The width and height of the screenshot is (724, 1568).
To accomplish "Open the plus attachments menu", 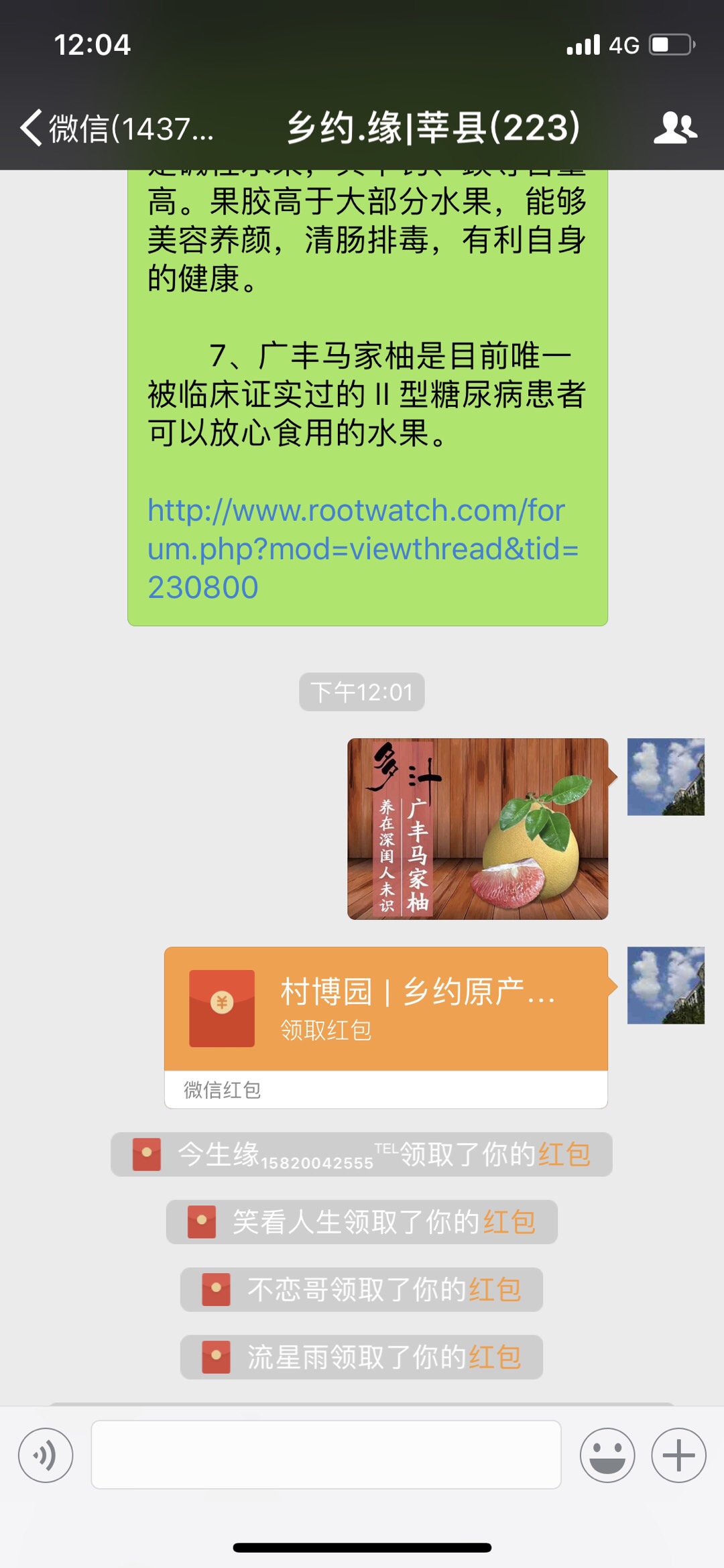I will pos(678,1455).
